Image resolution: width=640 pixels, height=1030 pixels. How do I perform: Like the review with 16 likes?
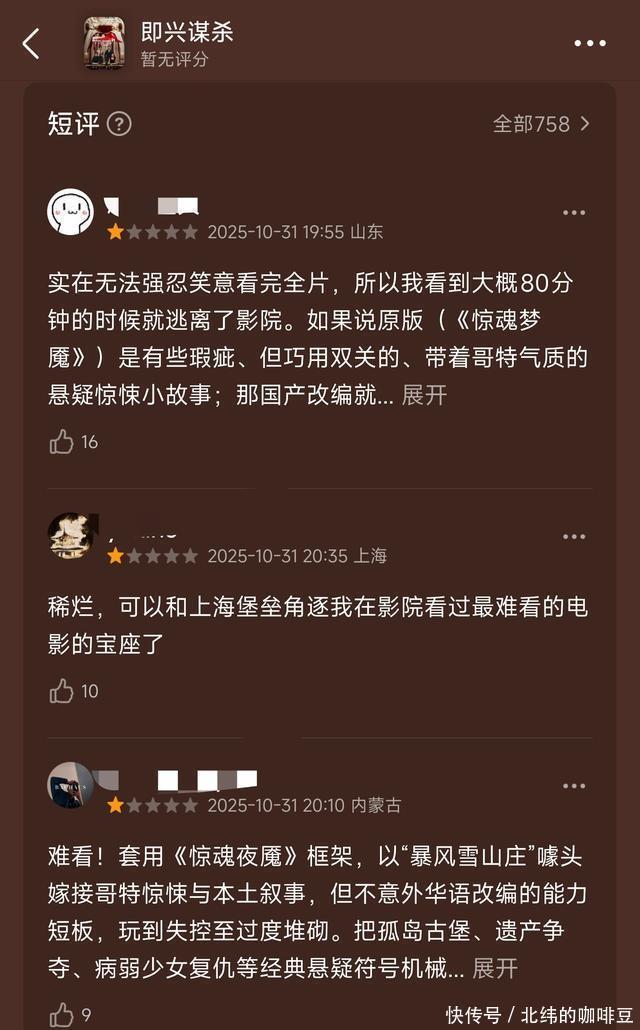click(62, 442)
